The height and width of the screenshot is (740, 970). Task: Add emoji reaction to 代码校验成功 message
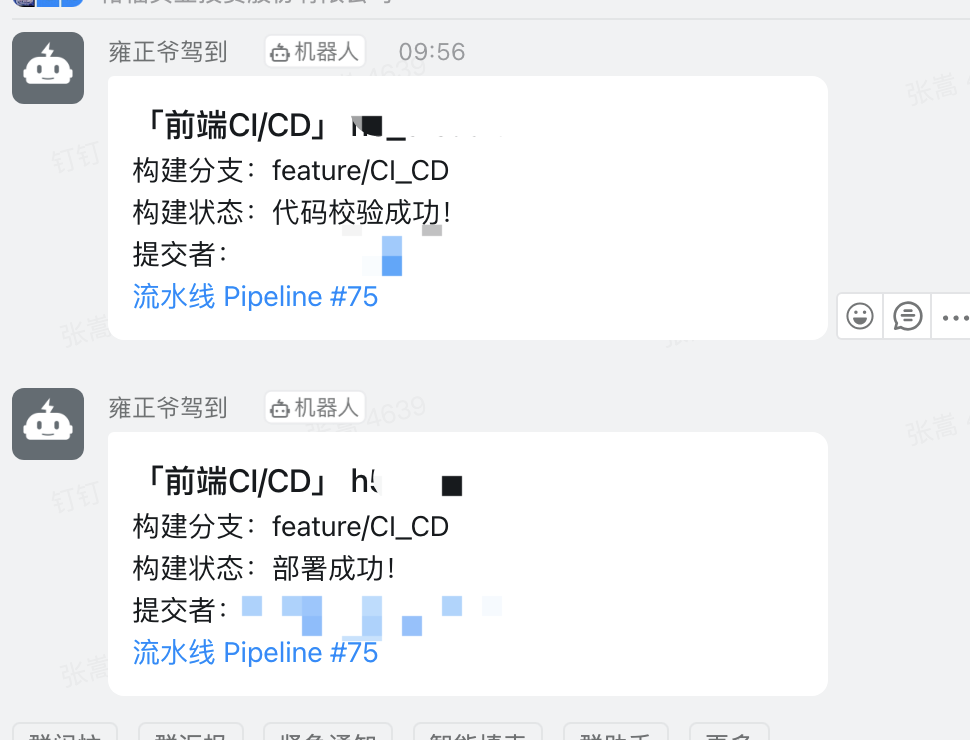tap(860, 317)
